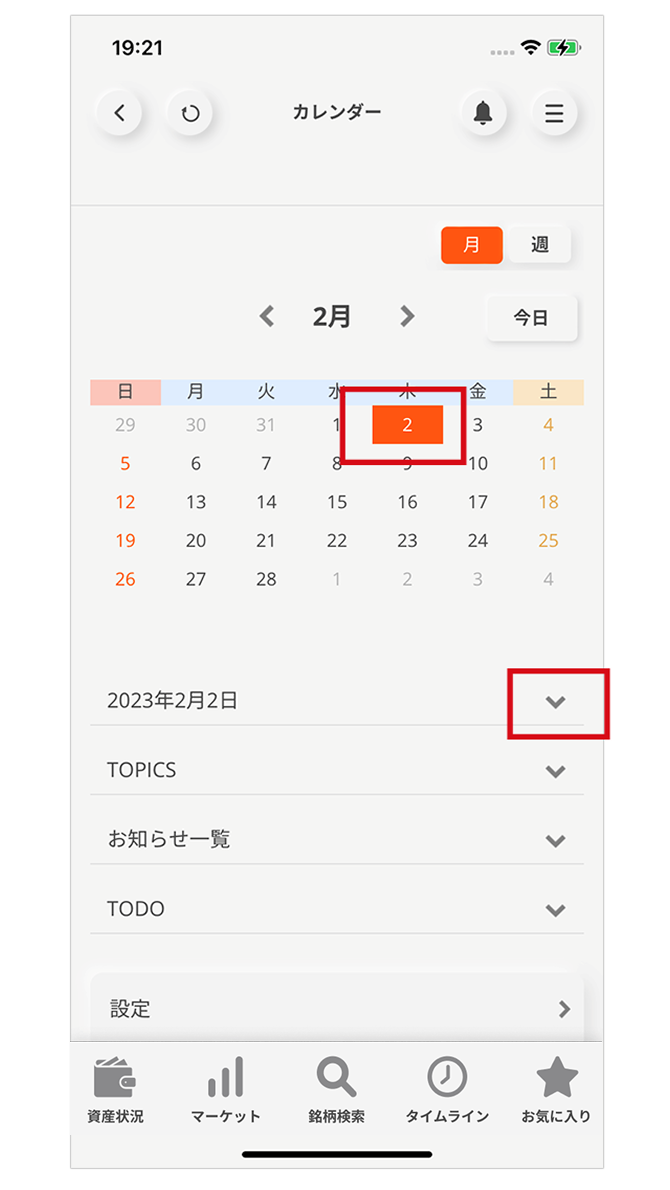
Task: Go back using the top arrow
Action: click(x=119, y=113)
